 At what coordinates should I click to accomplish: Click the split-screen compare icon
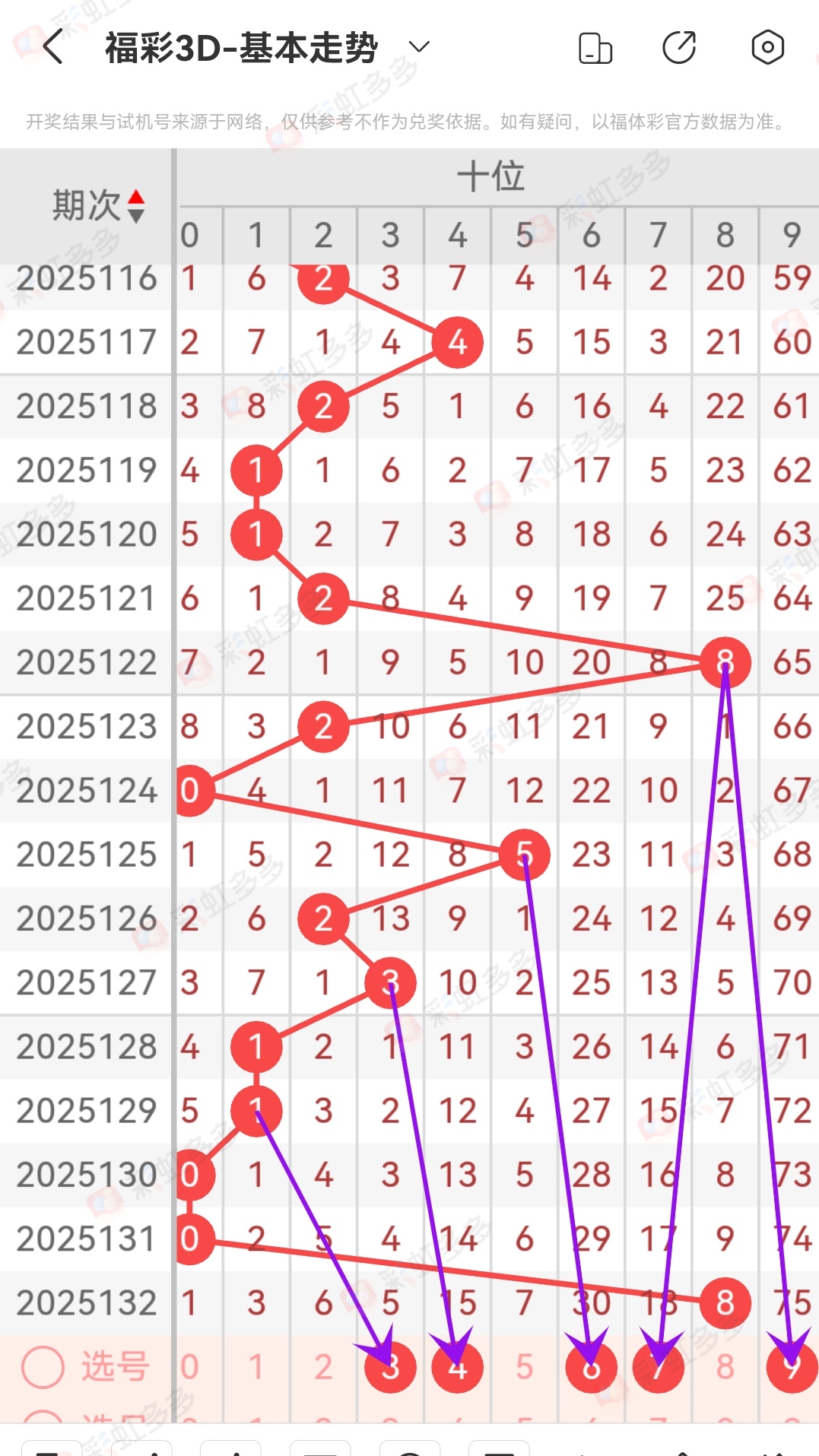(596, 47)
